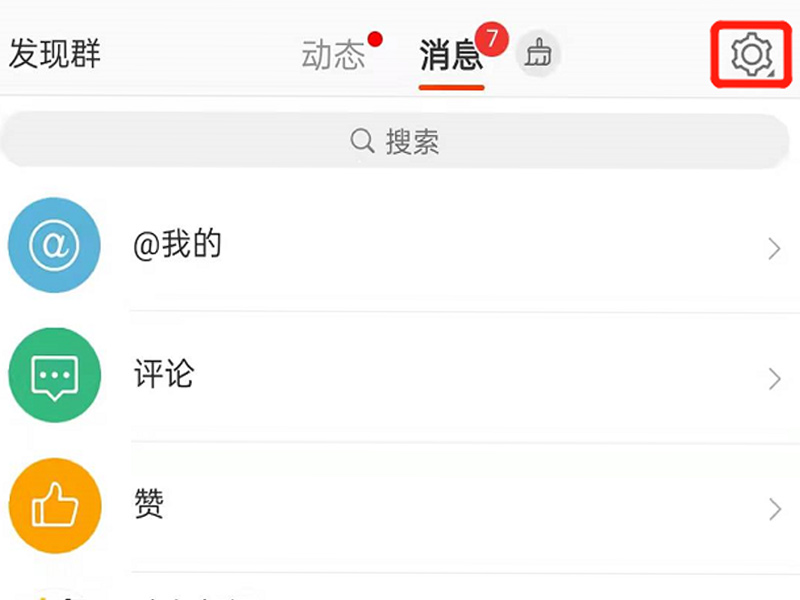
Task: Select the 消息 tab
Action: coord(452,55)
